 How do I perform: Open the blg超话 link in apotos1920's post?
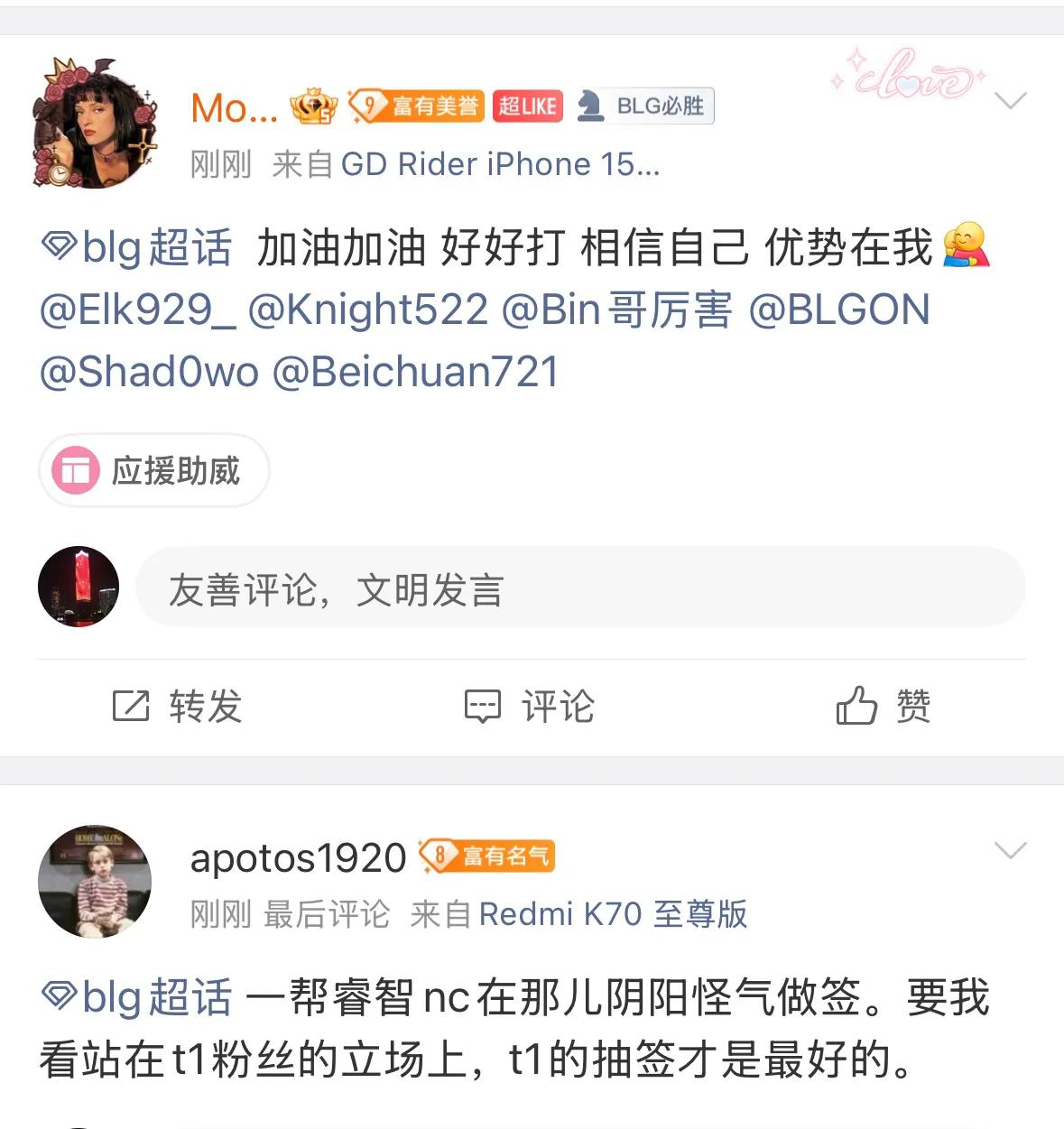pyautogui.click(x=137, y=997)
